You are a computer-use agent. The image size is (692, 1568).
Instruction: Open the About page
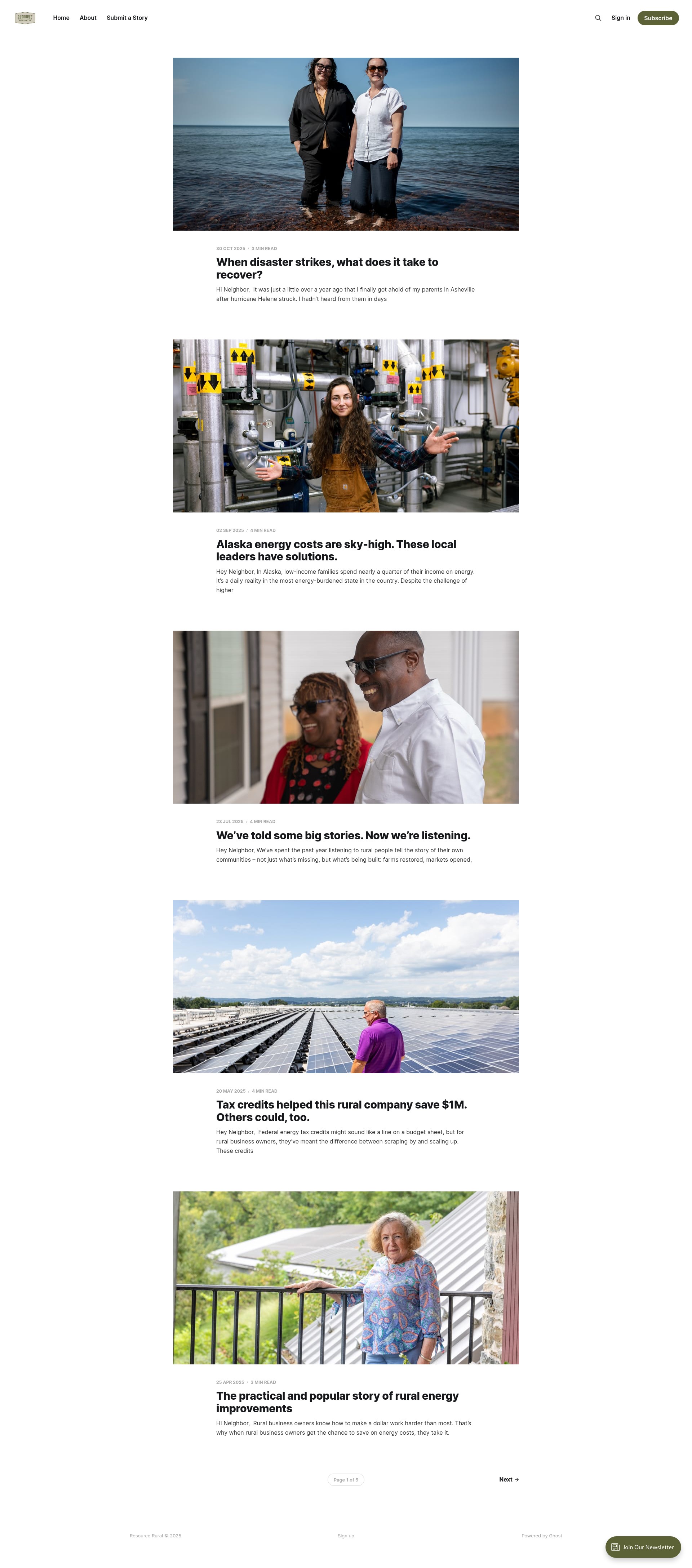point(88,18)
